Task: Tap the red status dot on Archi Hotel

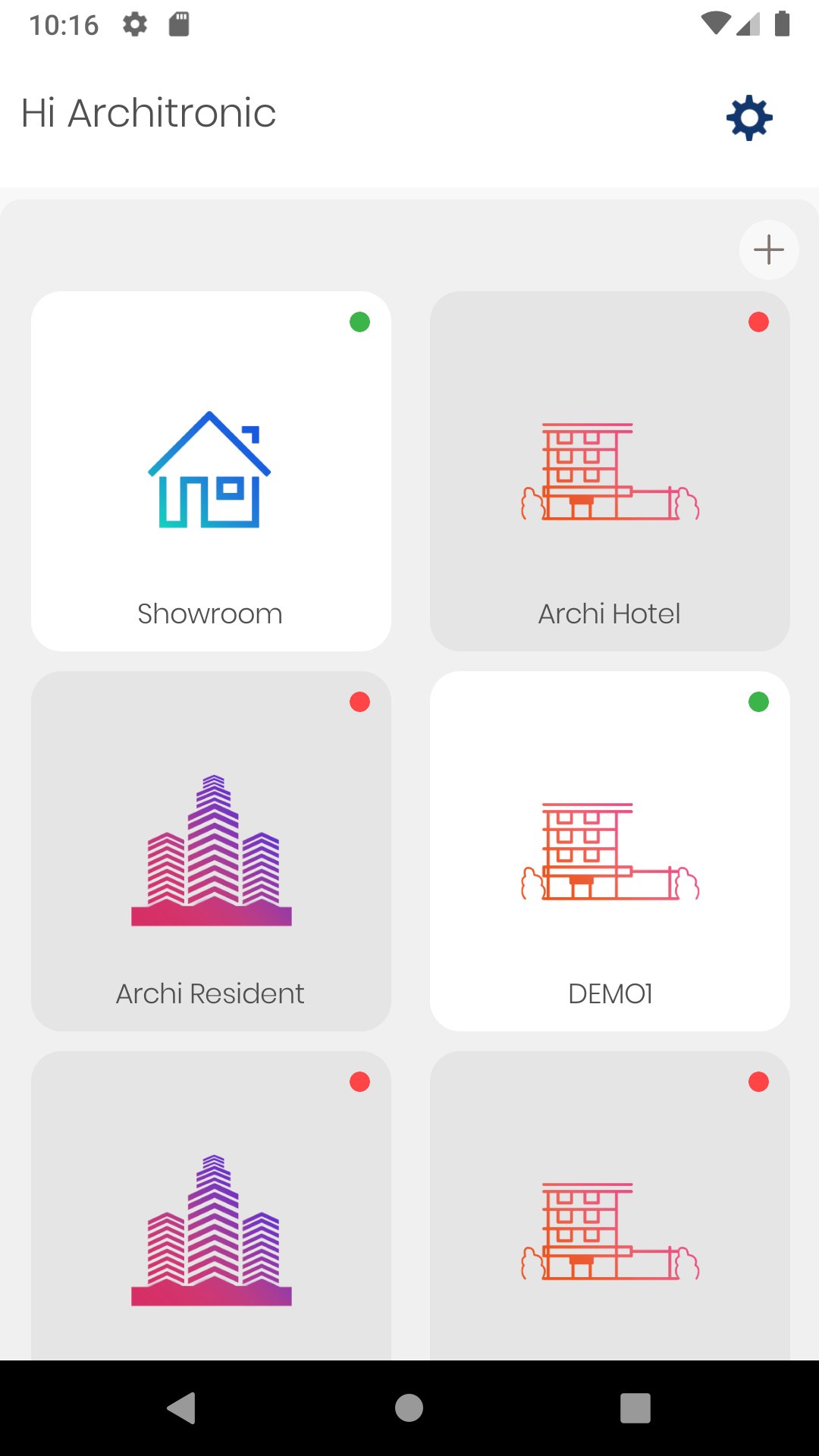Action: pos(759,322)
